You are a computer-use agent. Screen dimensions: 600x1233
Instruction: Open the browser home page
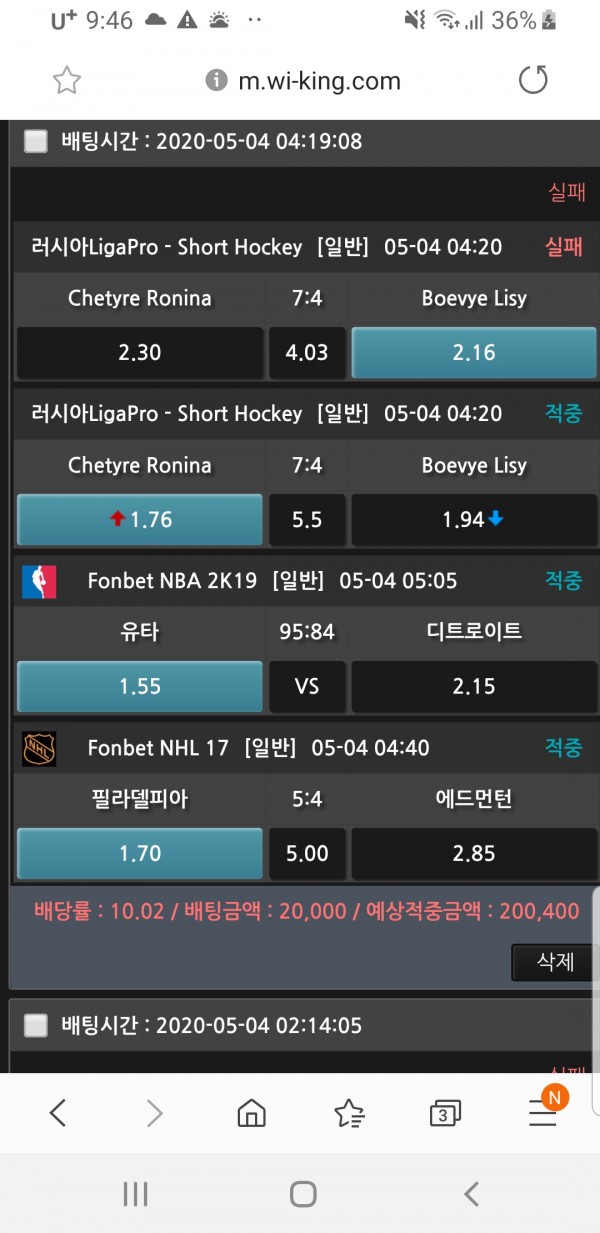[x=251, y=1112]
